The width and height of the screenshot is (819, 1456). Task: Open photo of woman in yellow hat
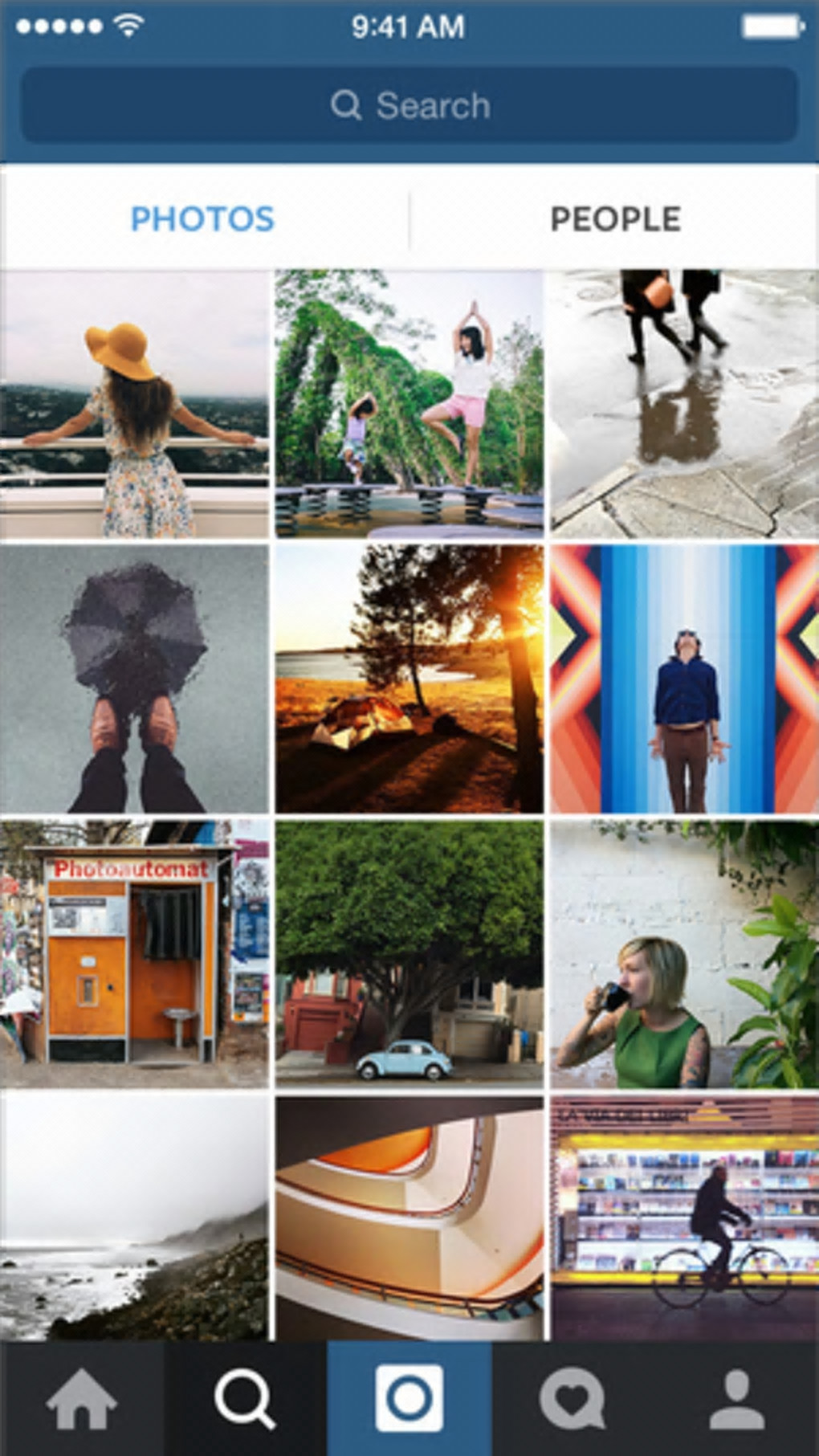134,404
